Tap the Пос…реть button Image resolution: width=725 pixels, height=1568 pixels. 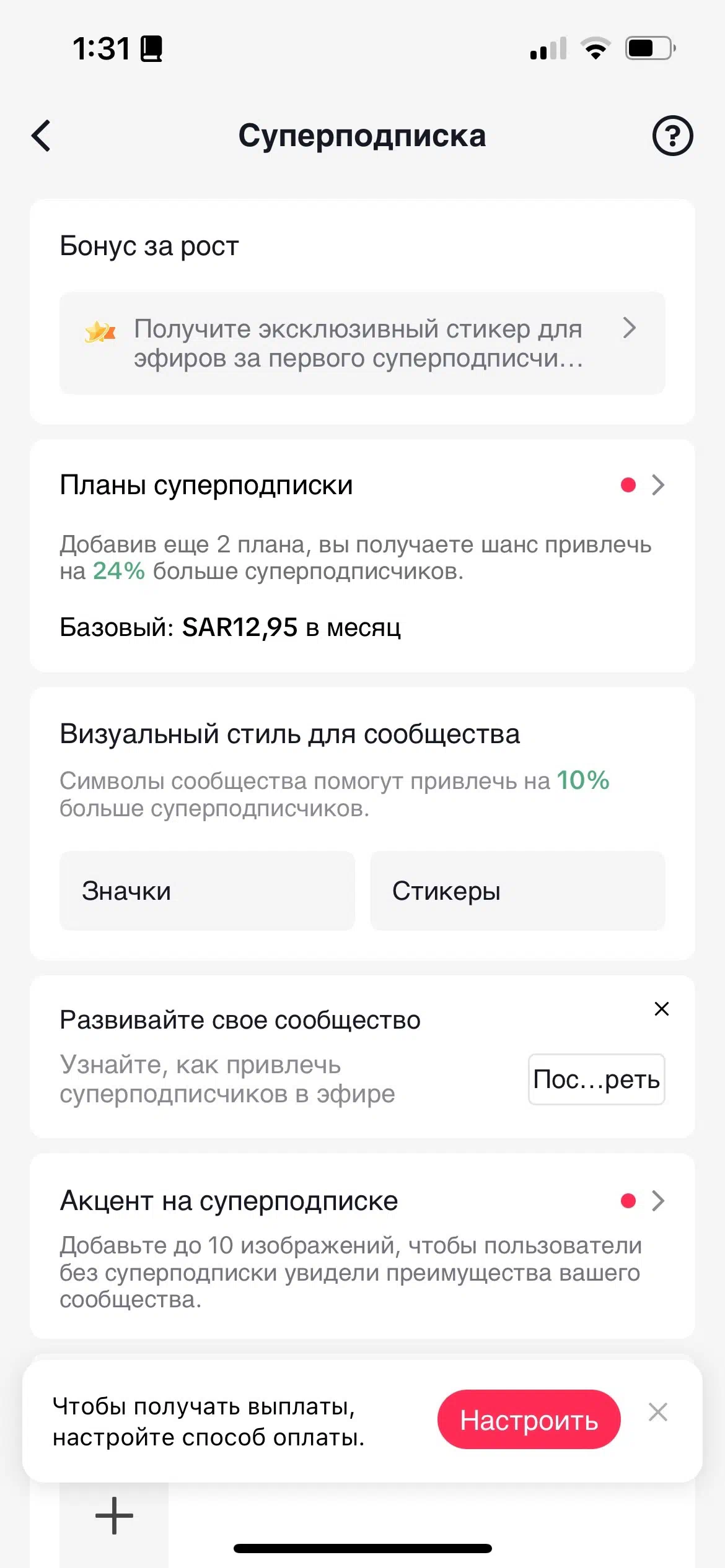point(596,1079)
